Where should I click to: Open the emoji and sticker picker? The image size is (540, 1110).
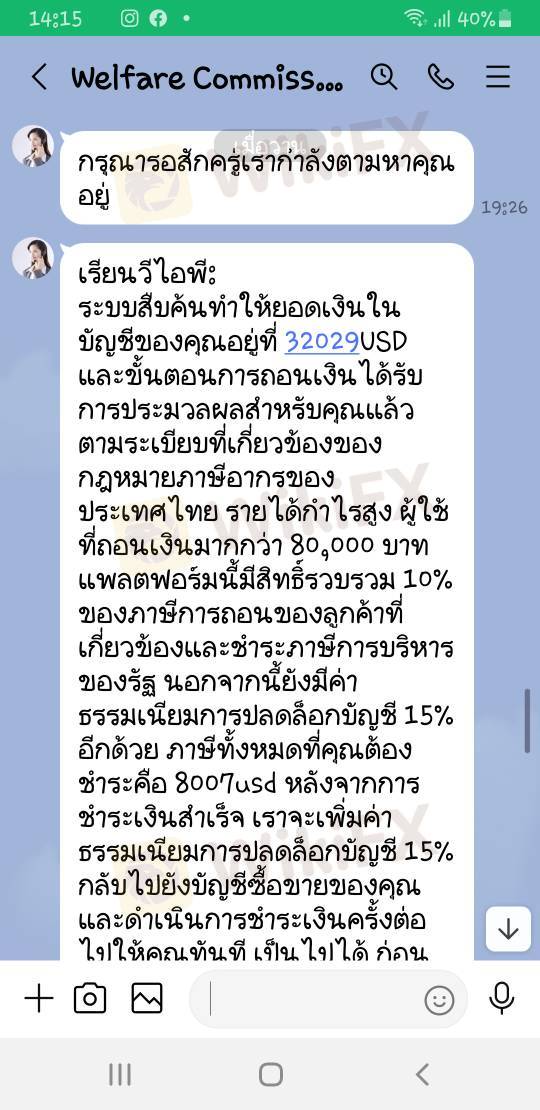coord(439,1000)
